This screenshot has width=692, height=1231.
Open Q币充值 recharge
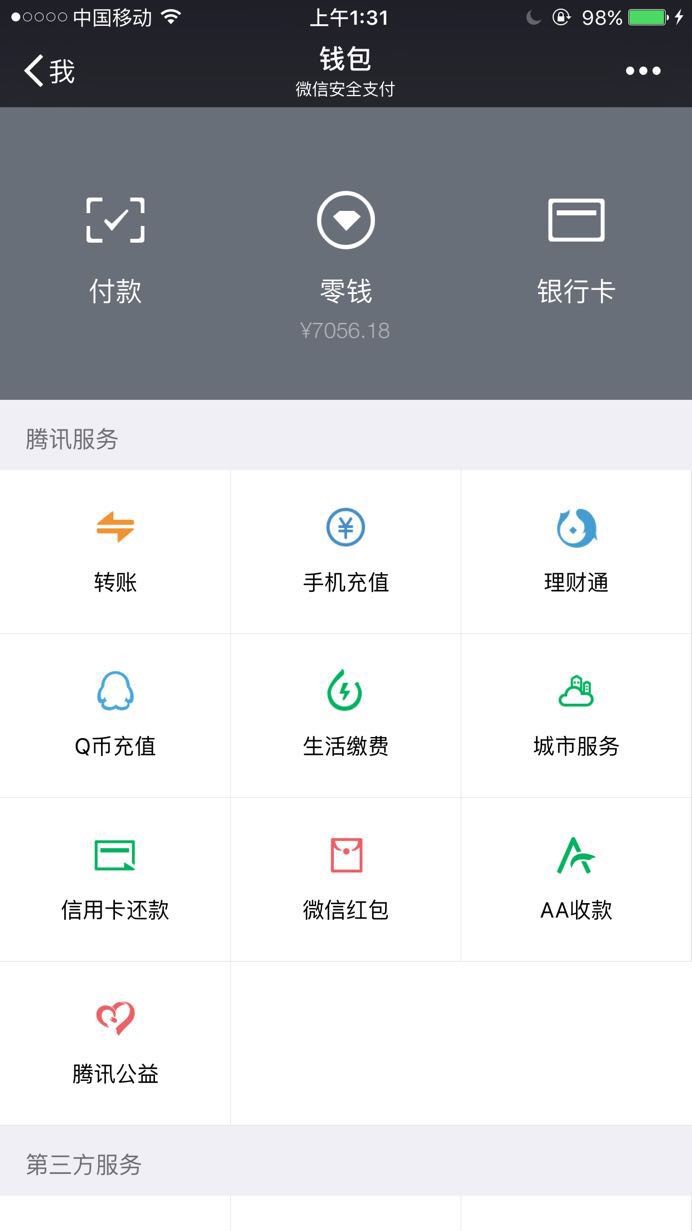point(115,715)
